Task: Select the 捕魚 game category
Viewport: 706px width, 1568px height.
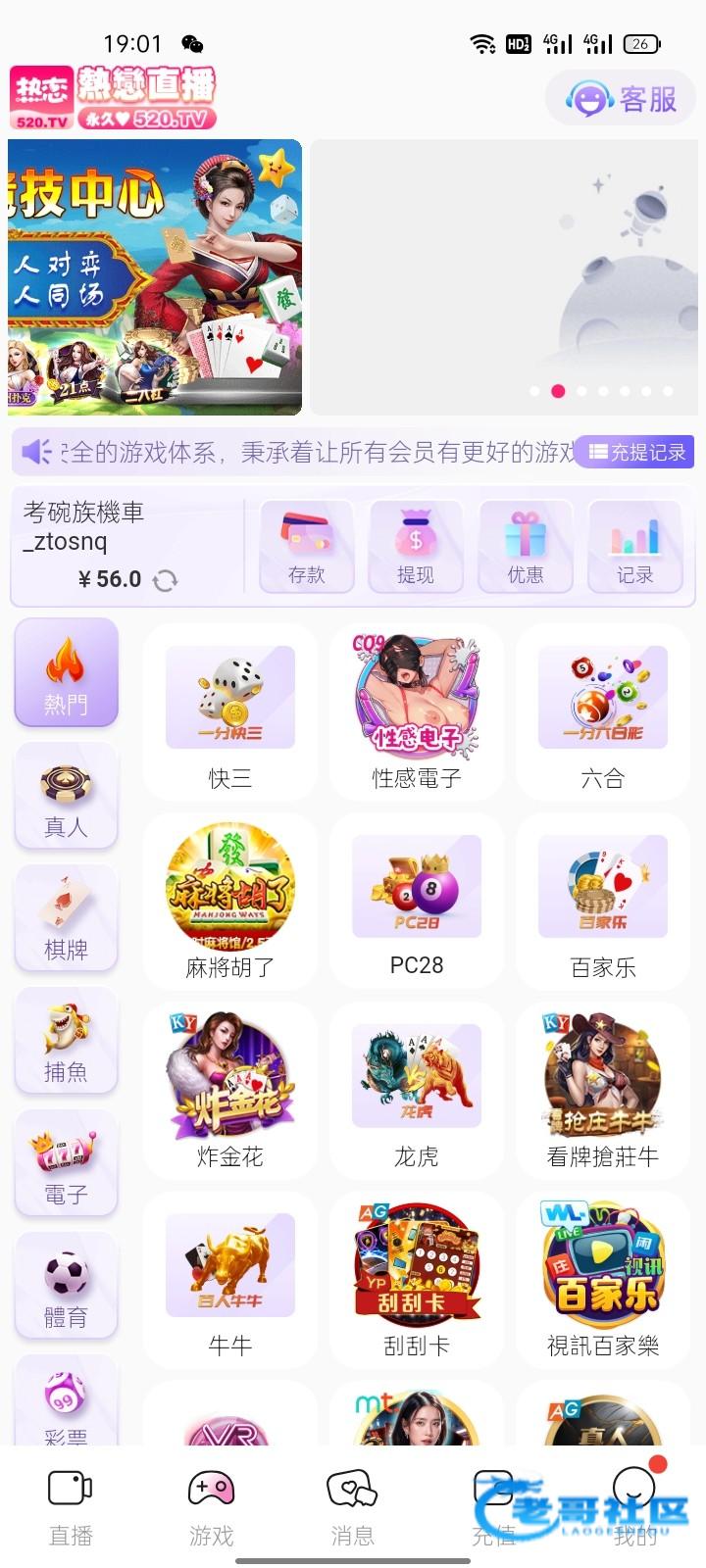Action: click(66, 1041)
